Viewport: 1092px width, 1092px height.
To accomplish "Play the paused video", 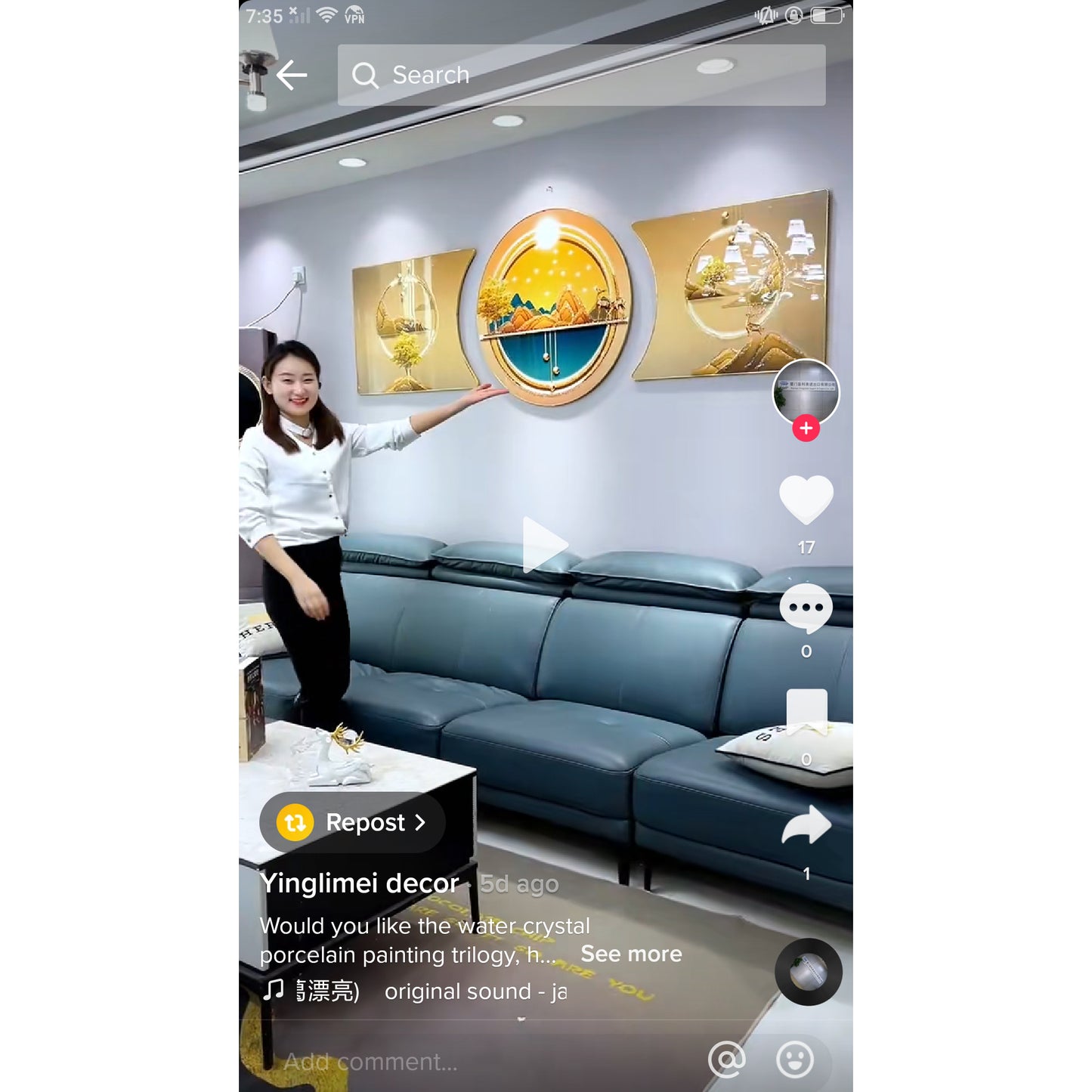I will [544, 544].
